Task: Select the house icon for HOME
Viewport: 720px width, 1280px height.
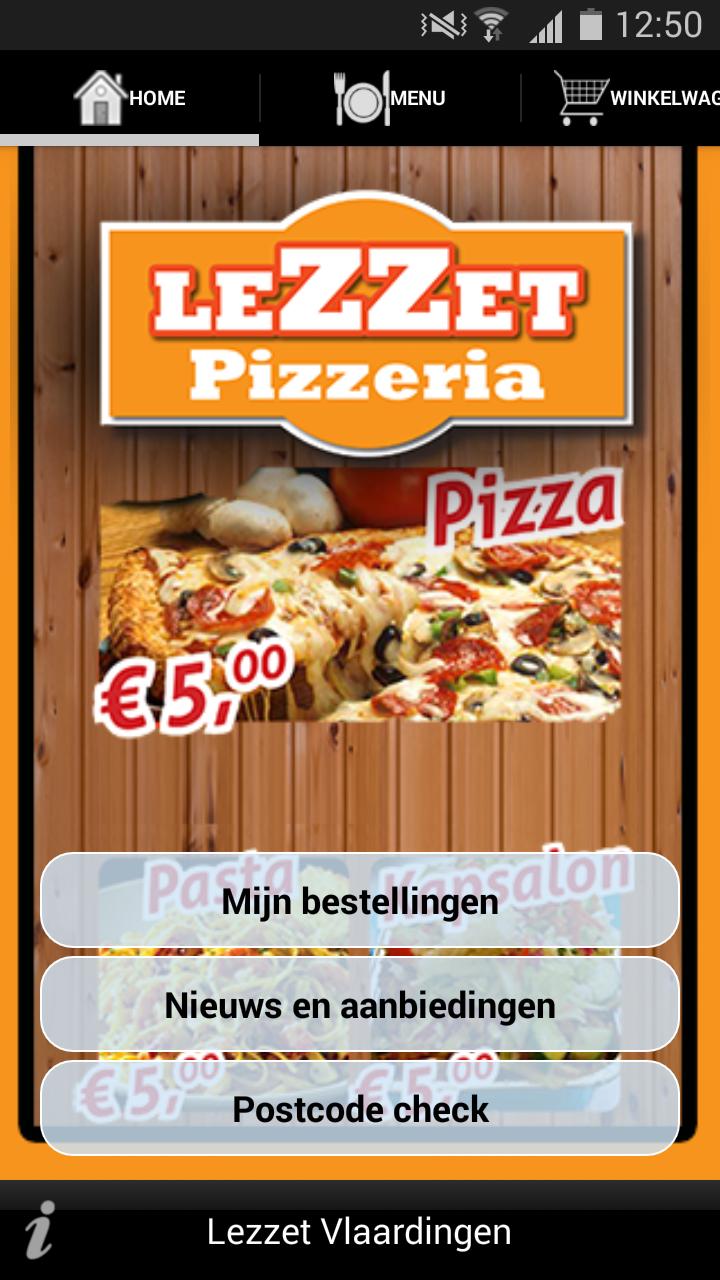Action: pyautogui.click(x=100, y=97)
